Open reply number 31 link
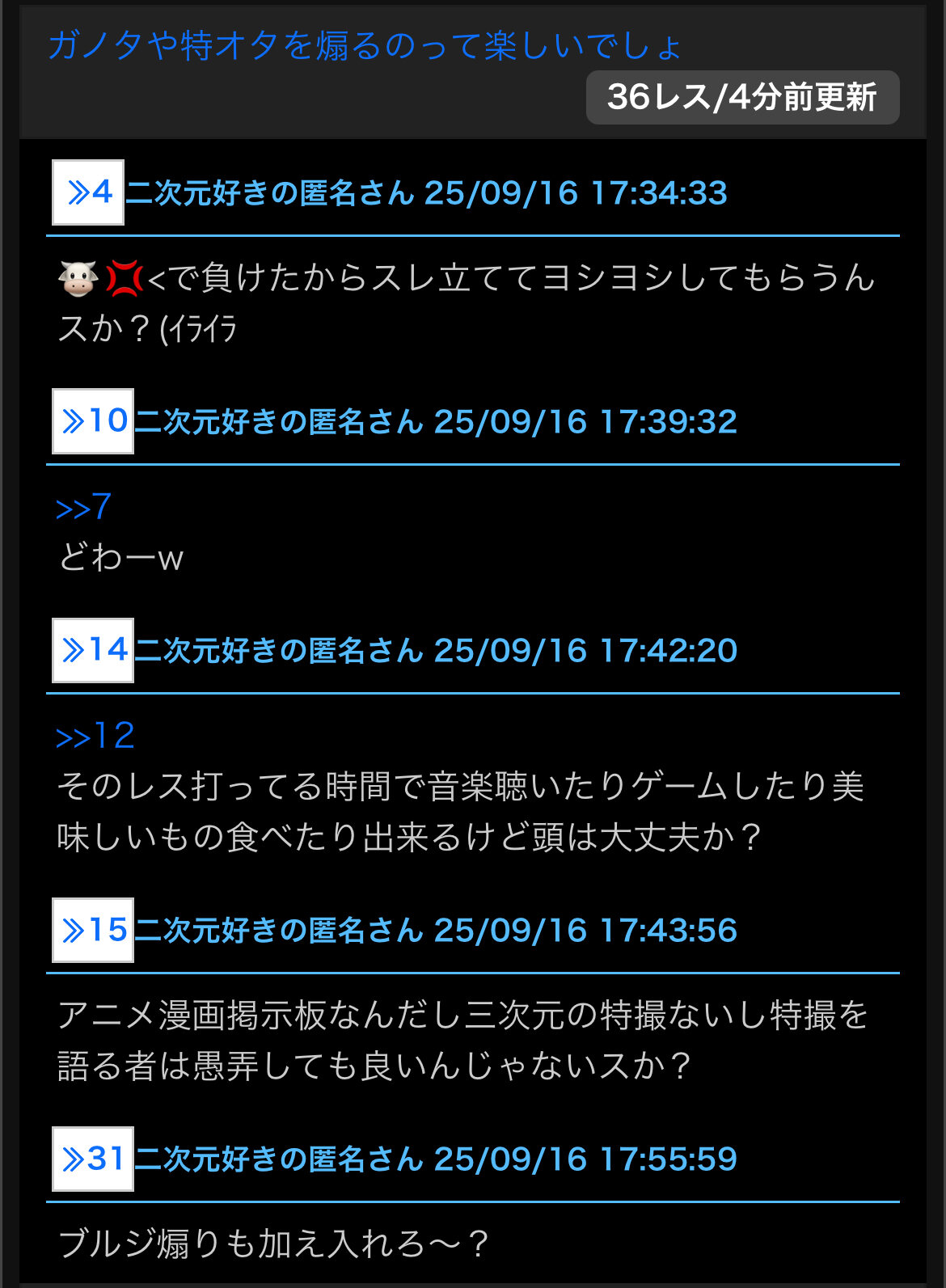Image resolution: width=946 pixels, height=1288 pixels. click(x=93, y=1159)
